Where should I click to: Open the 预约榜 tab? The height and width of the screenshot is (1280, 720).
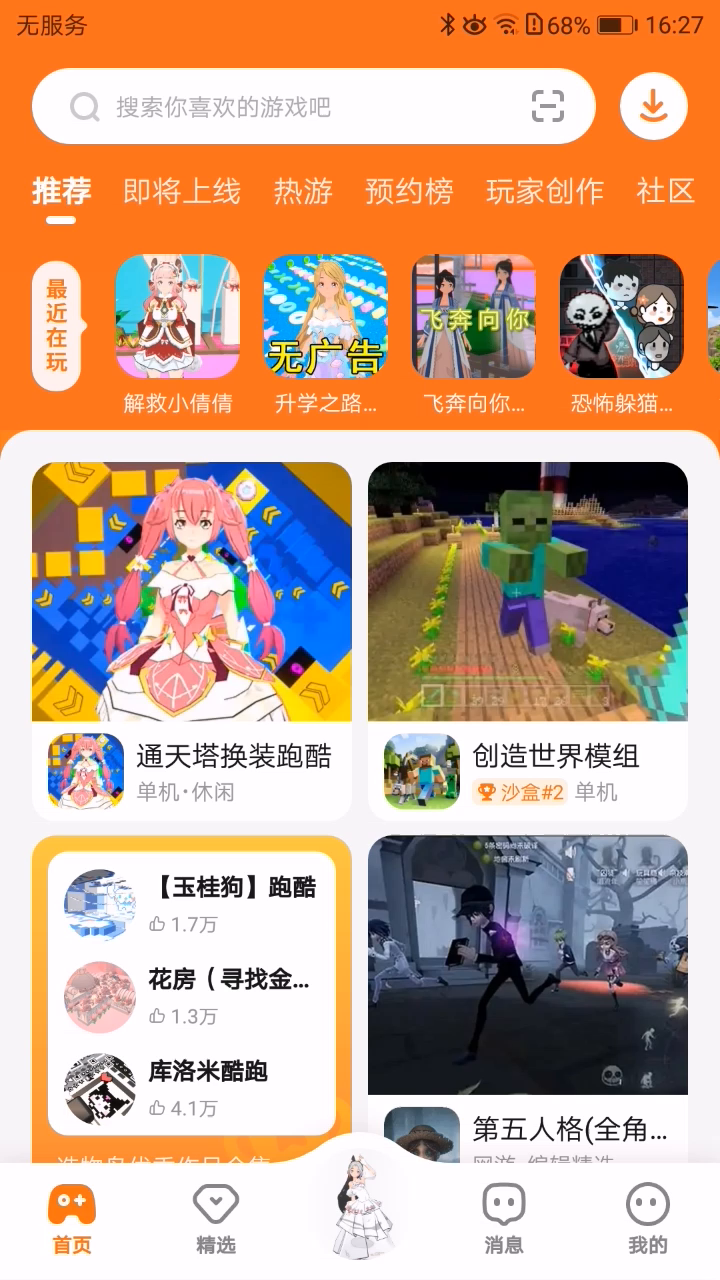(409, 191)
